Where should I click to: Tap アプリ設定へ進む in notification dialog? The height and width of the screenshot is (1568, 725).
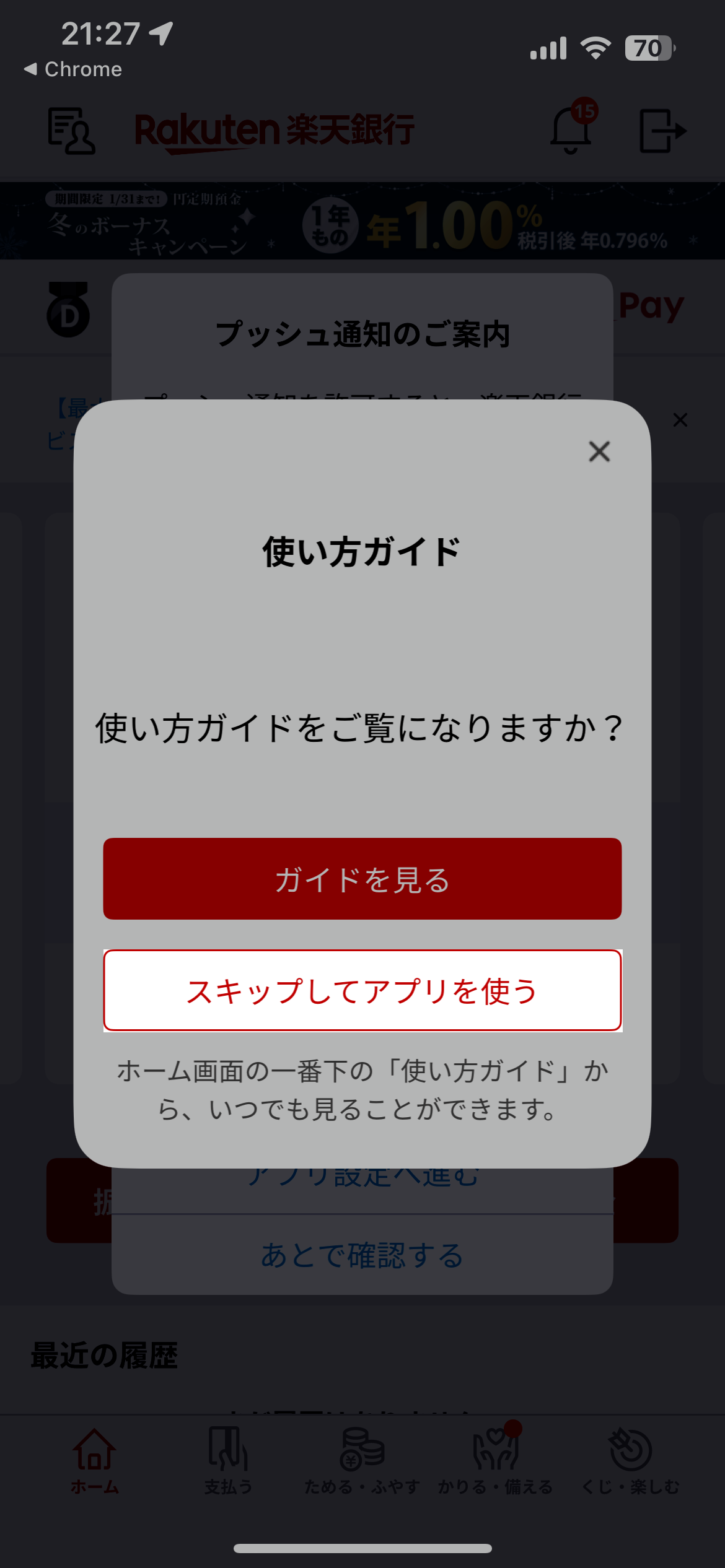coord(362,1177)
